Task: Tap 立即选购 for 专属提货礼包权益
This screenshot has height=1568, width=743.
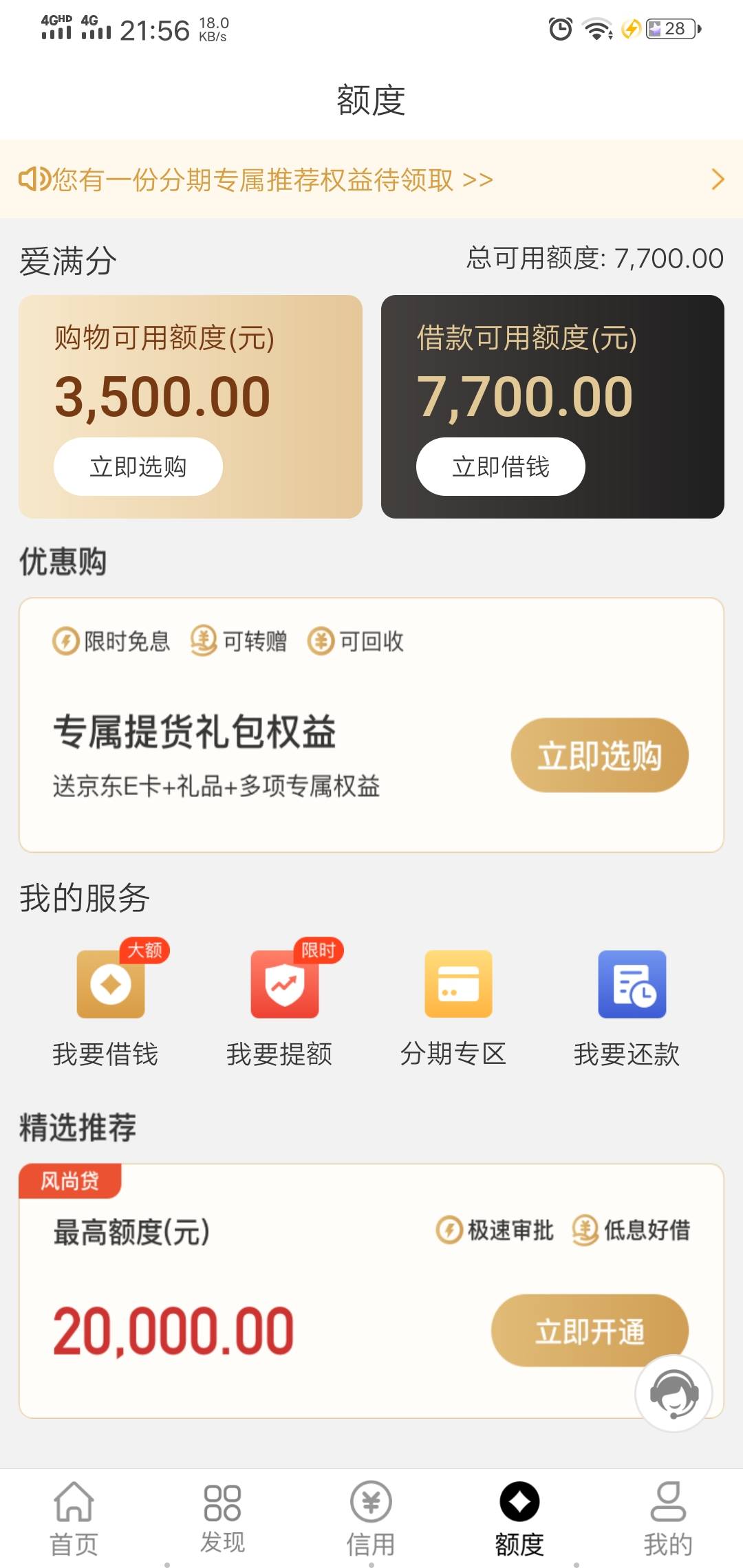Action: coord(599,755)
